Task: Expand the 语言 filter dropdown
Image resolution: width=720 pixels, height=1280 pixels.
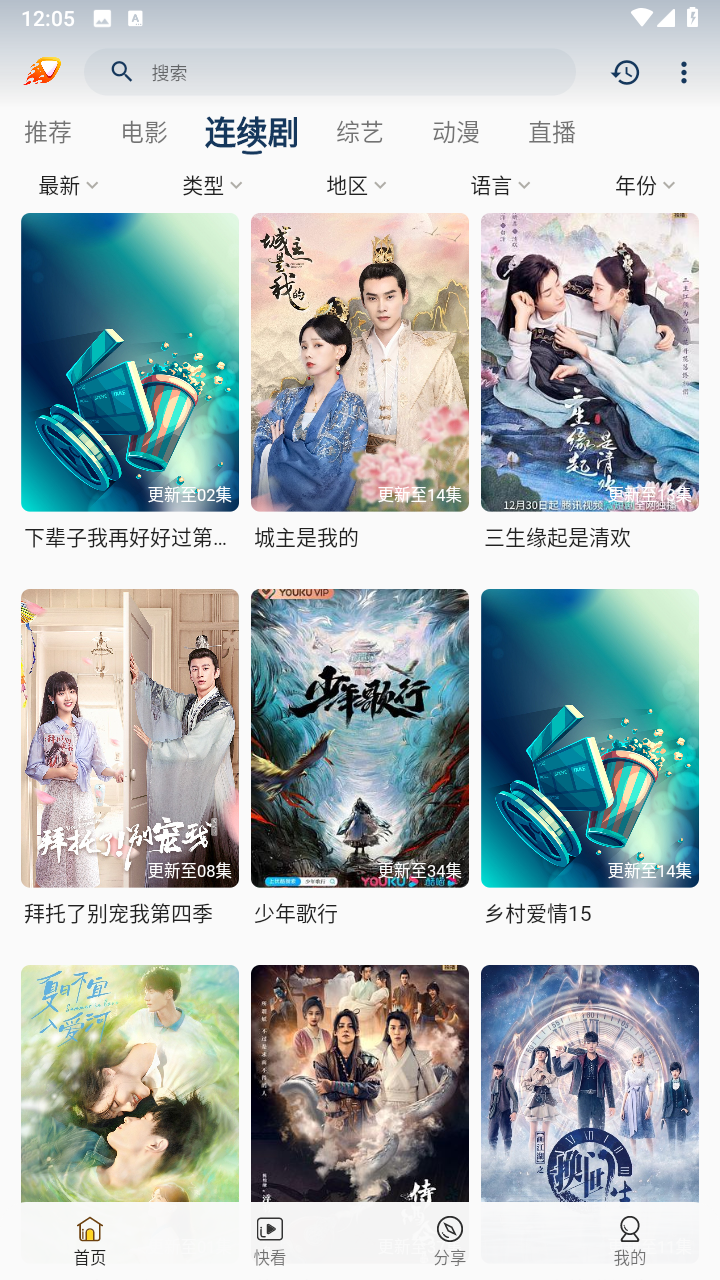Action: tap(500, 185)
